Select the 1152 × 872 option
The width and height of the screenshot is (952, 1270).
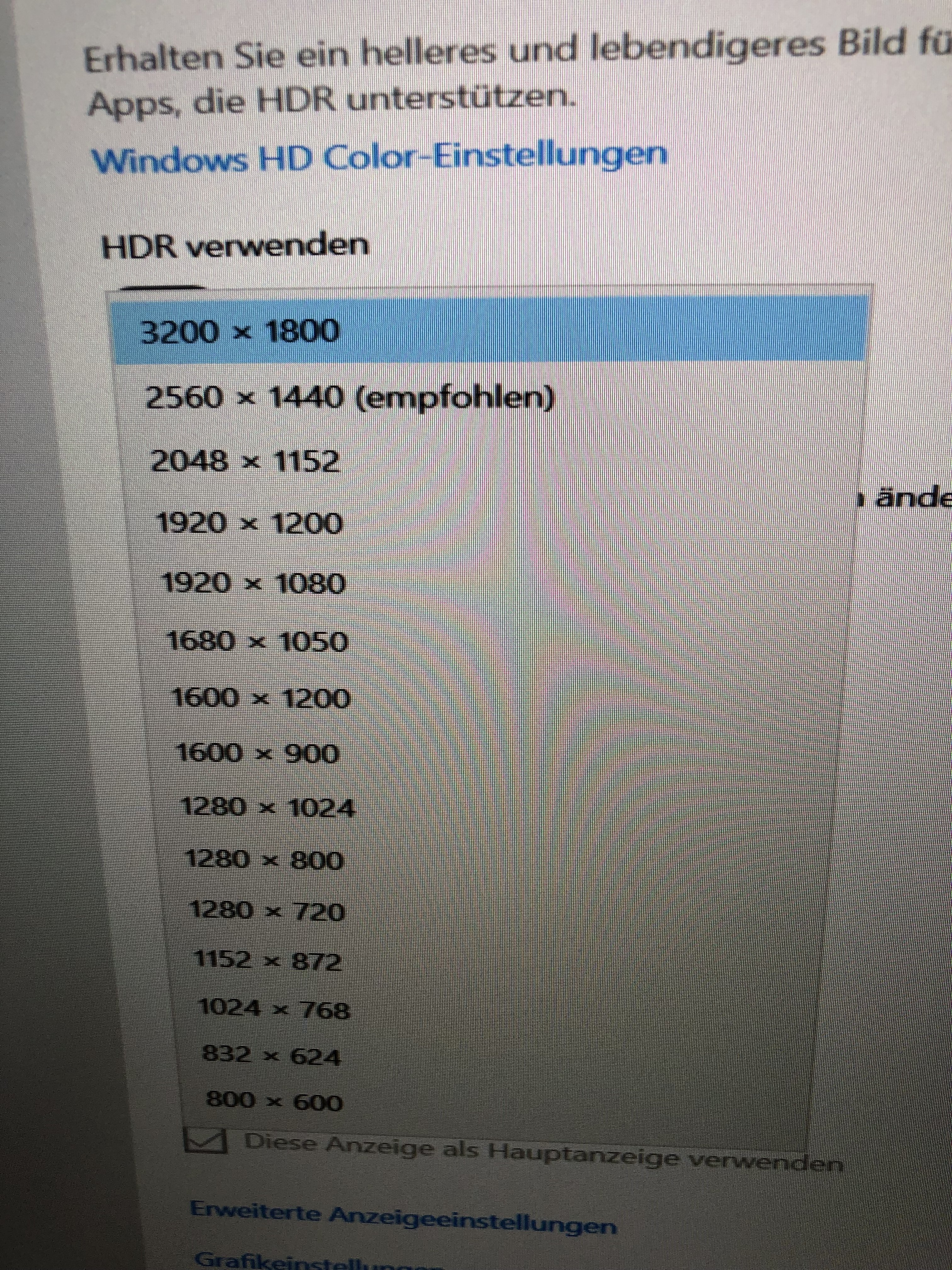(x=269, y=961)
